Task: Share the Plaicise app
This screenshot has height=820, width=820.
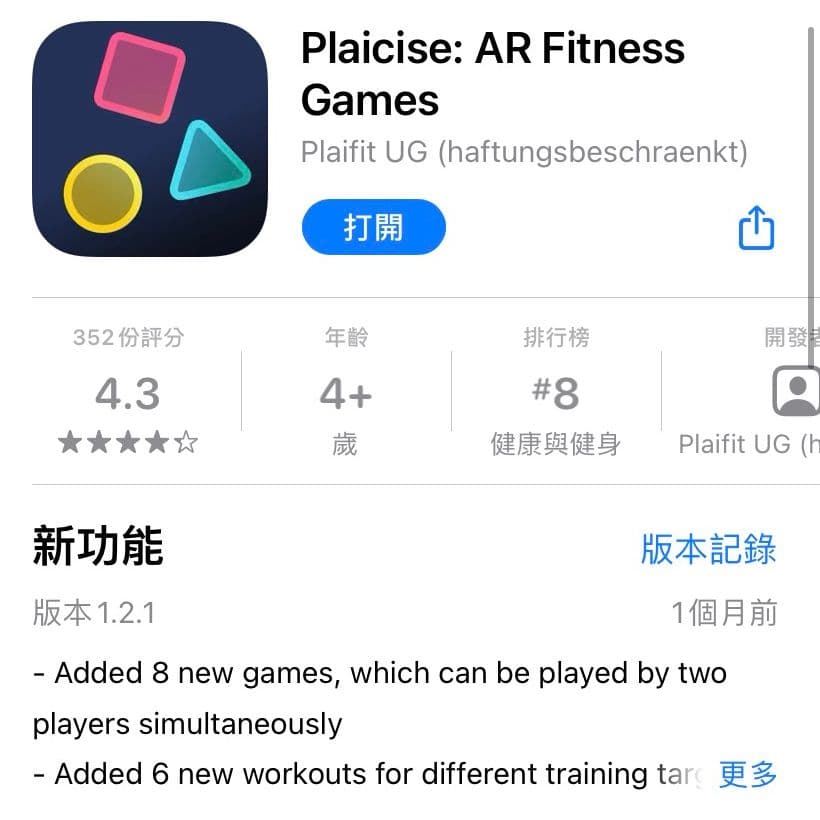Action: click(756, 228)
